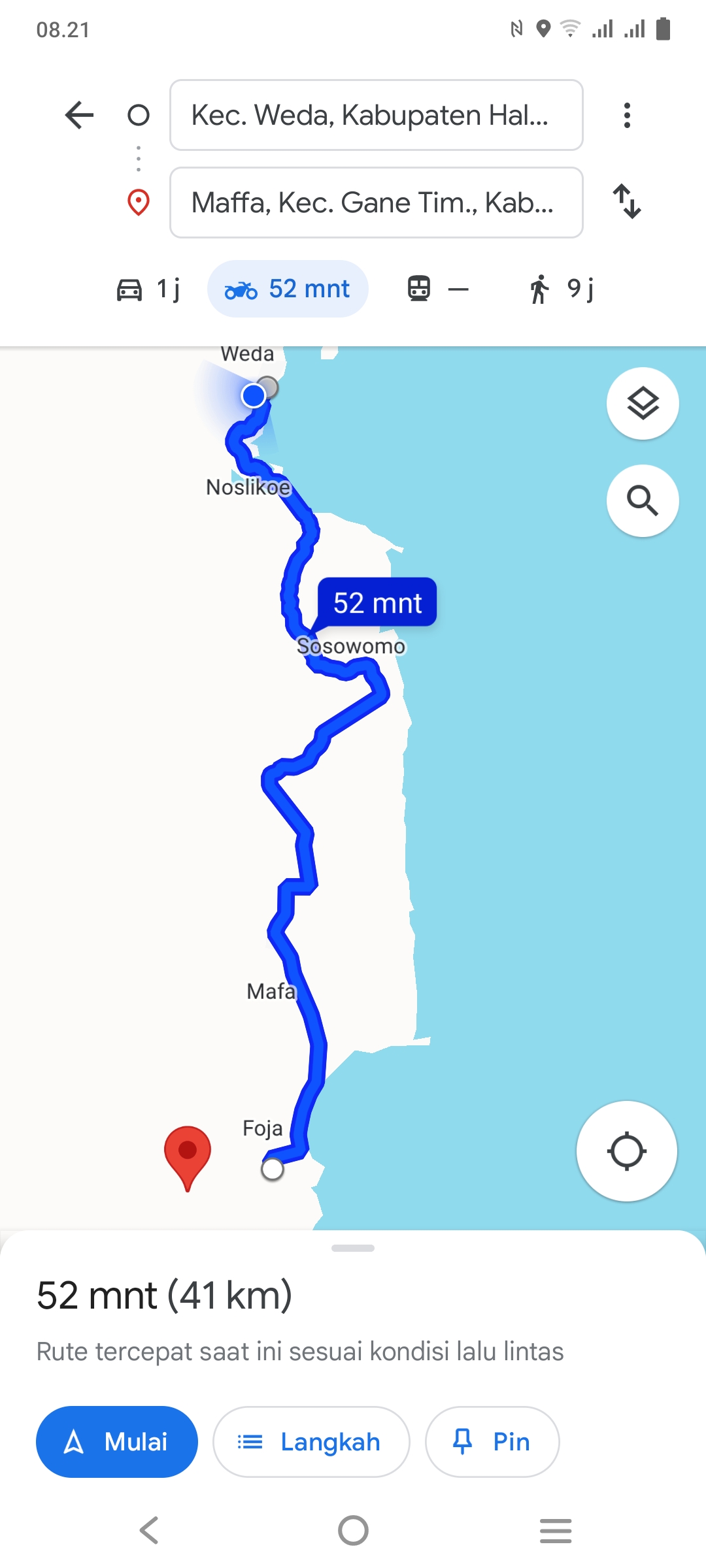Select the motorcycle 52 mnt mode
706x1568 pixels.
point(288,289)
